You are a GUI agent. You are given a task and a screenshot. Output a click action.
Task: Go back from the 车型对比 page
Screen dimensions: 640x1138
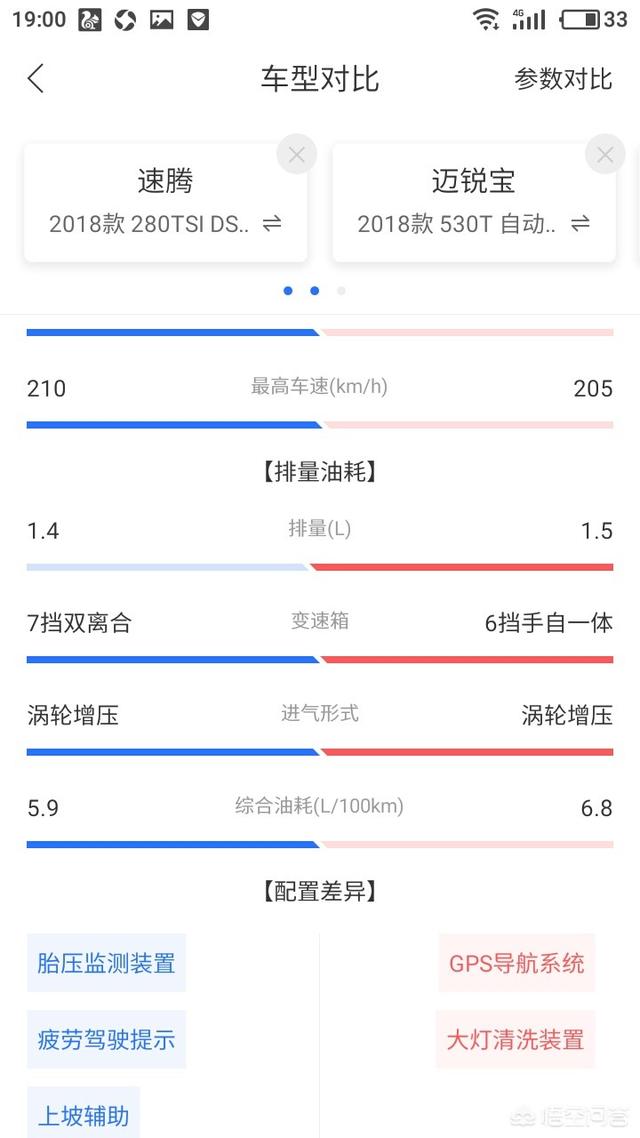[36, 79]
